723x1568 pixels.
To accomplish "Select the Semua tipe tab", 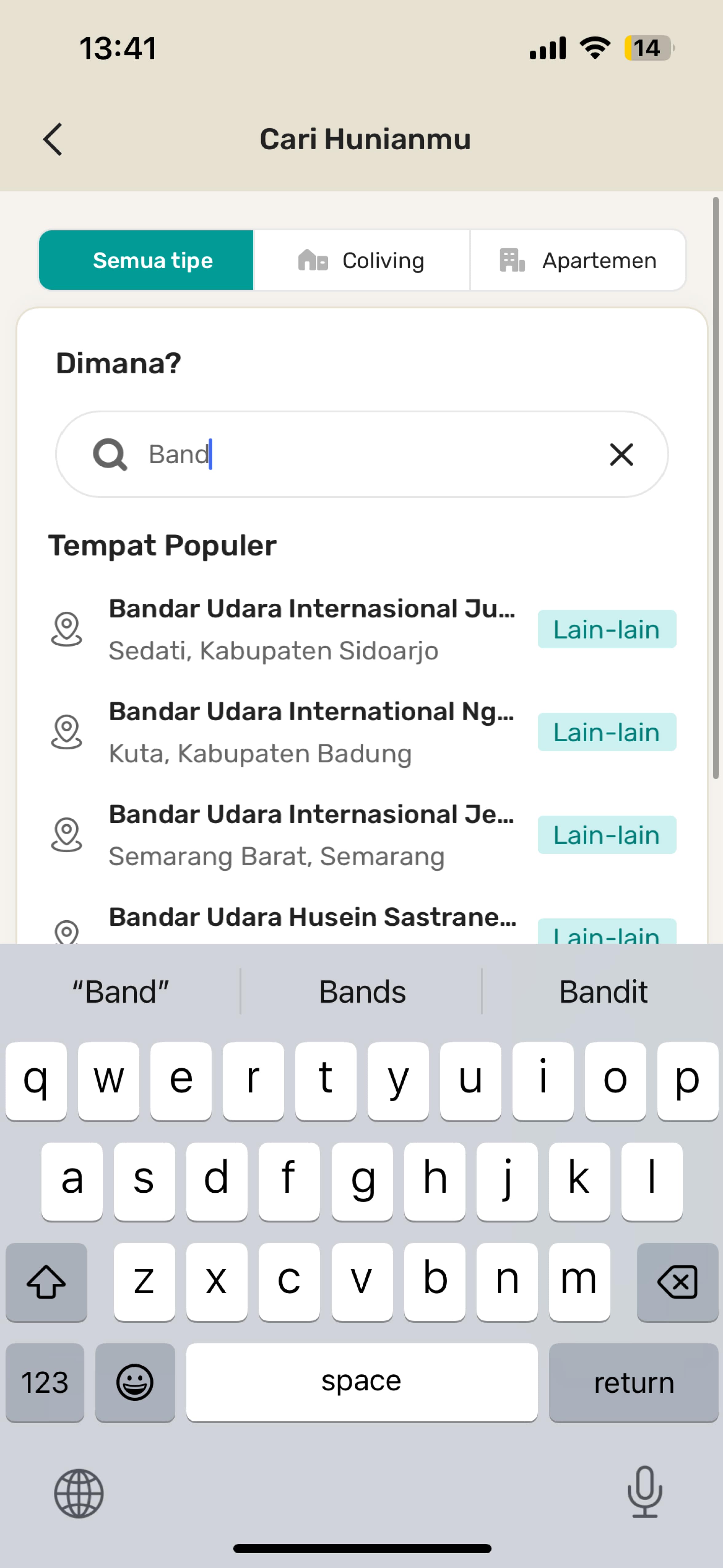I will pos(146,261).
